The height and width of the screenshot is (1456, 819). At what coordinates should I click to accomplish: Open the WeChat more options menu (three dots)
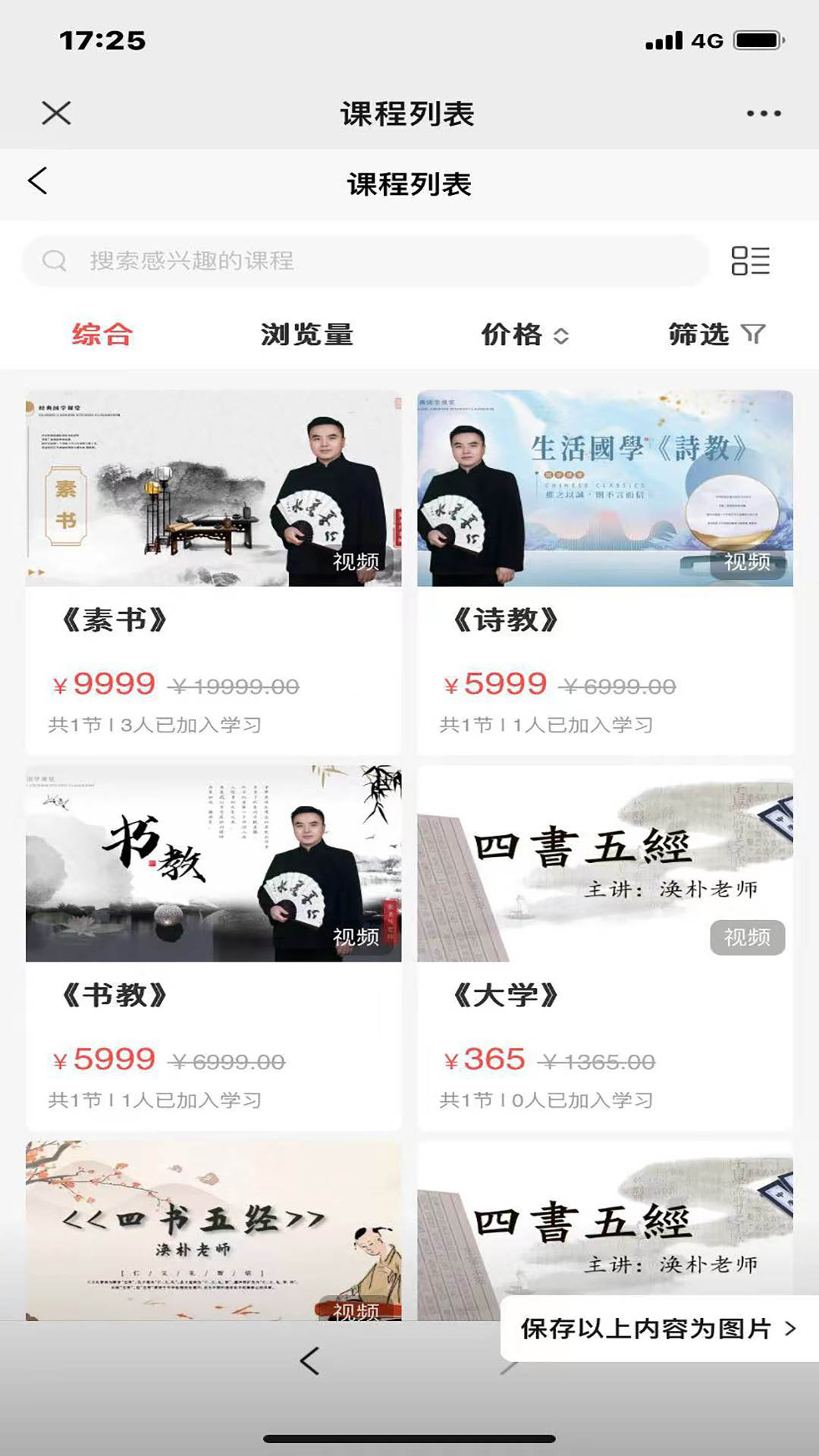point(762,112)
